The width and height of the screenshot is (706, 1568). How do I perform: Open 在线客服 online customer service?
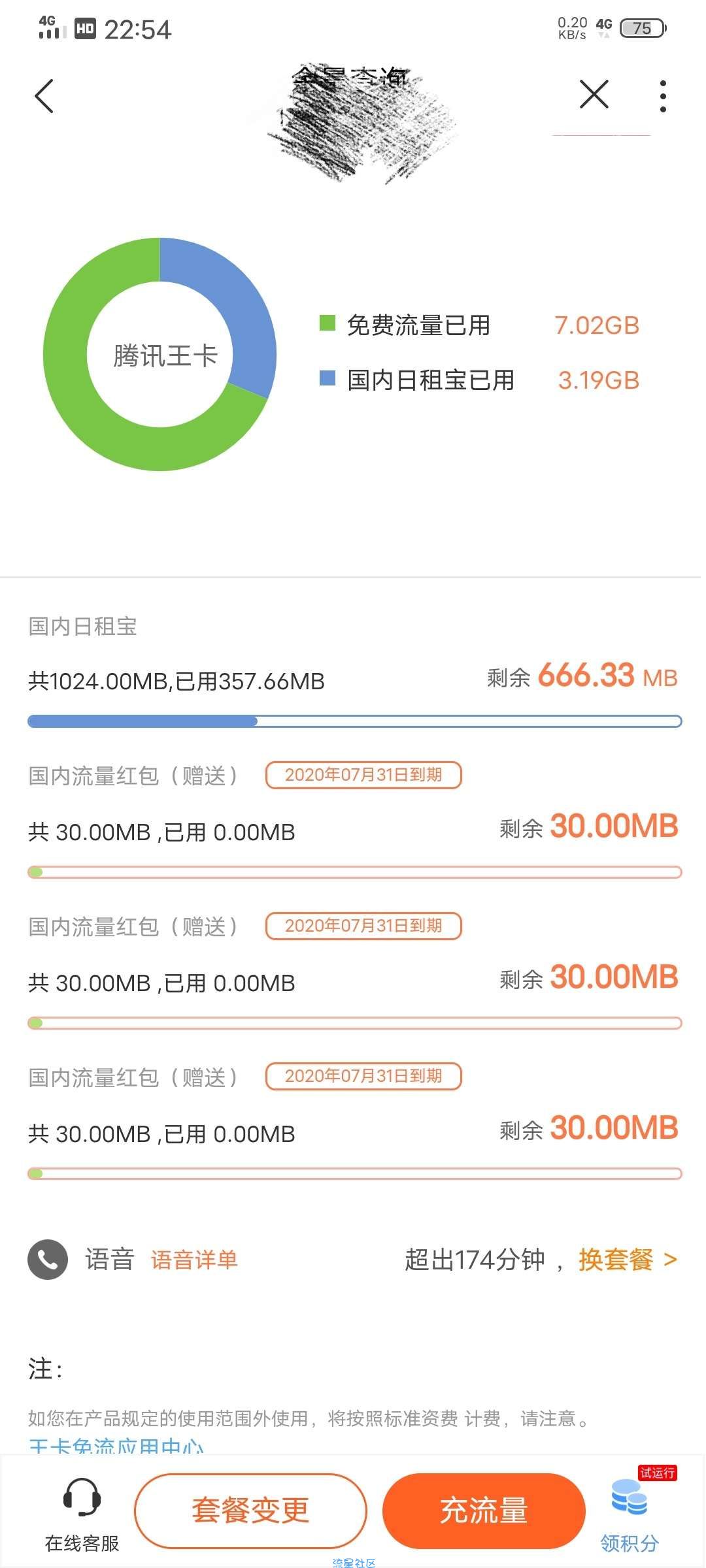click(82, 1516)
